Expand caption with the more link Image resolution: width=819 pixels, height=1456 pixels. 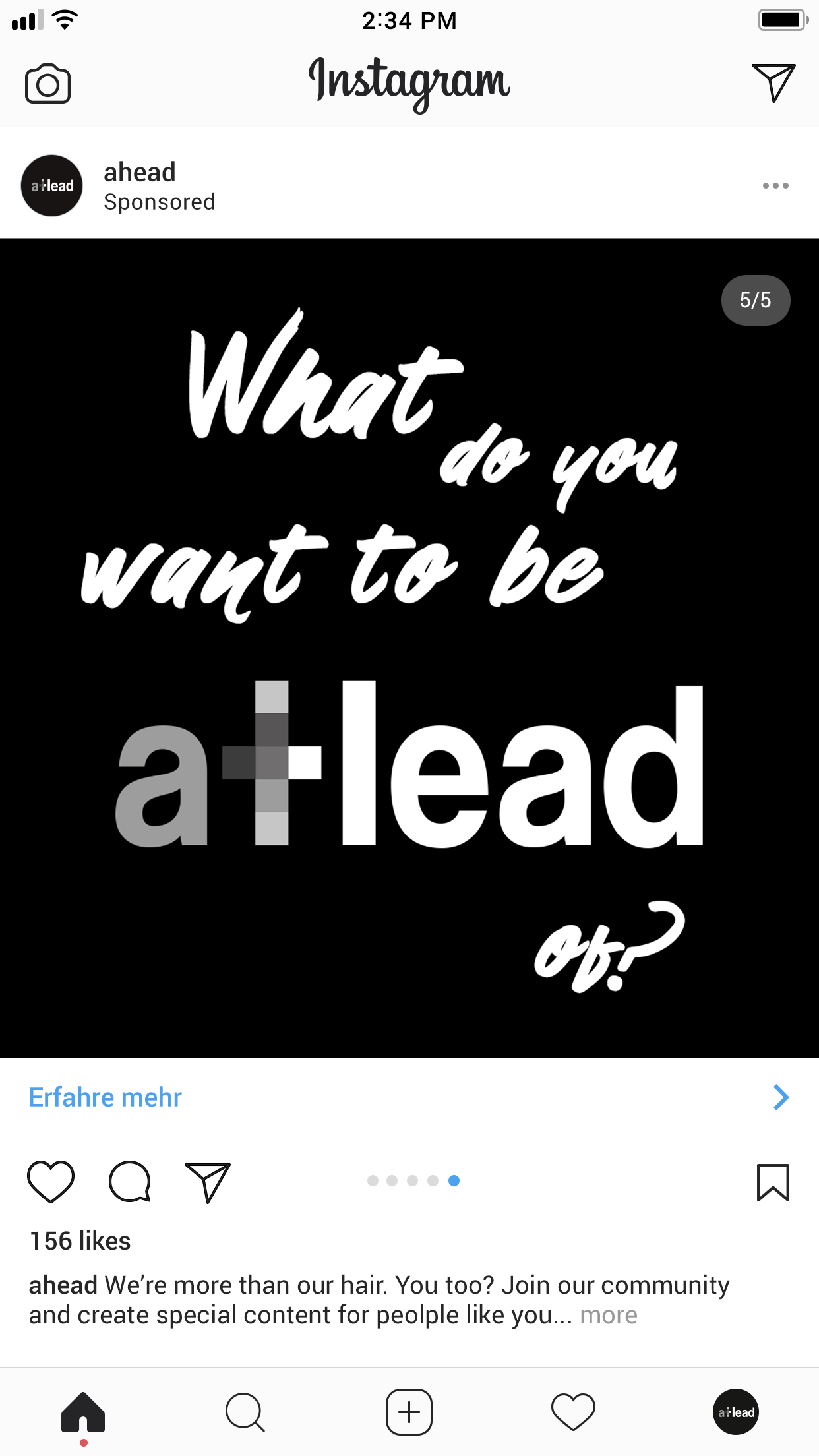click(x=609, y=1315)
